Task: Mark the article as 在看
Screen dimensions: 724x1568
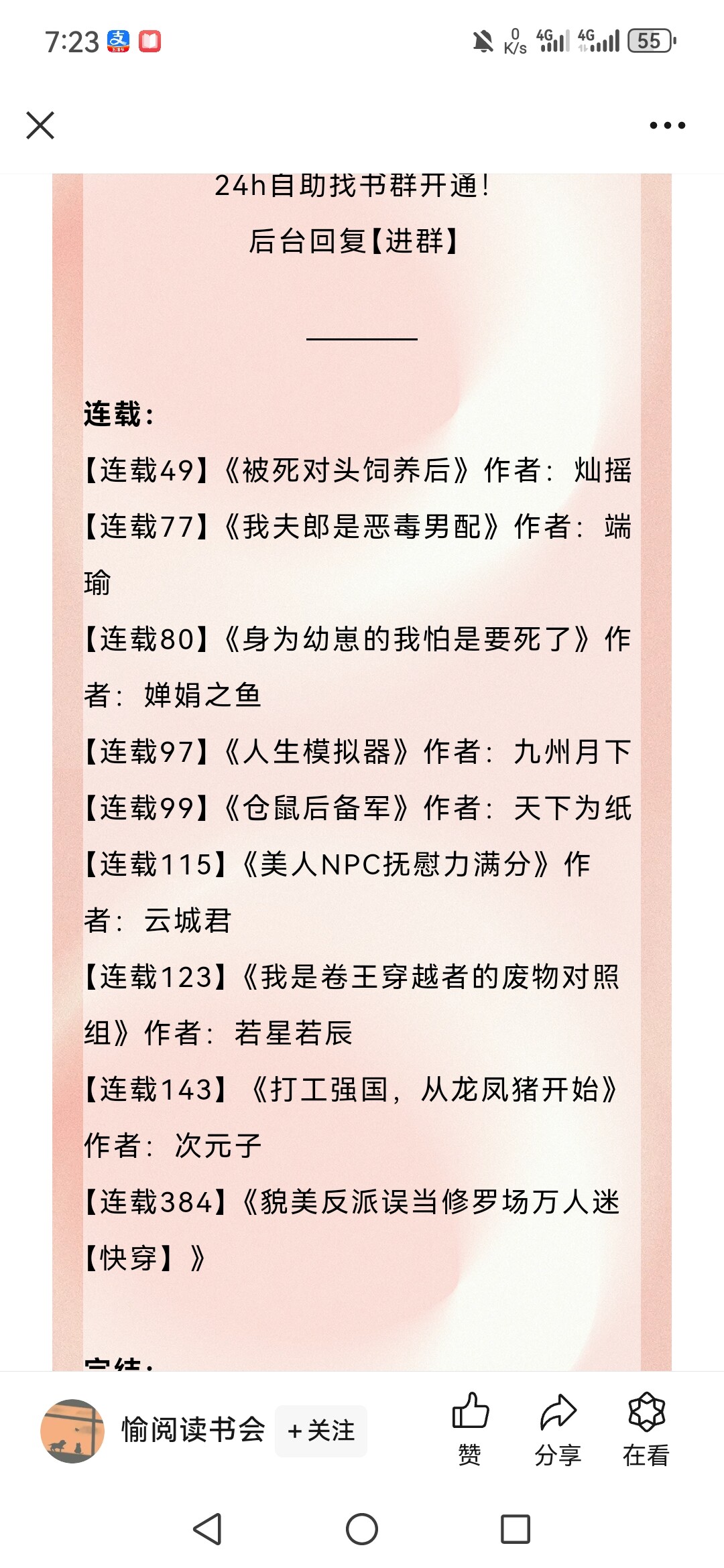Action: [646, 1429]
